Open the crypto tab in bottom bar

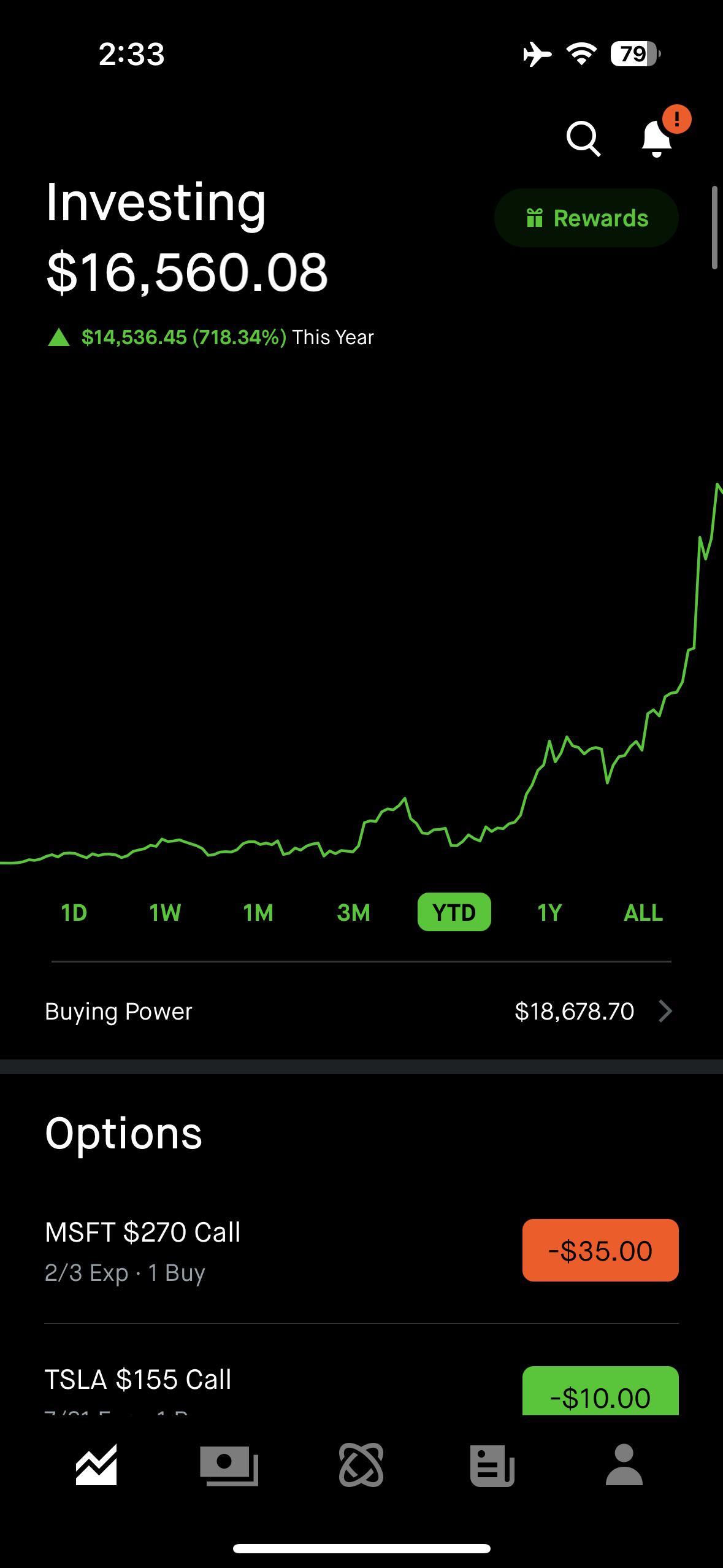361,1465
